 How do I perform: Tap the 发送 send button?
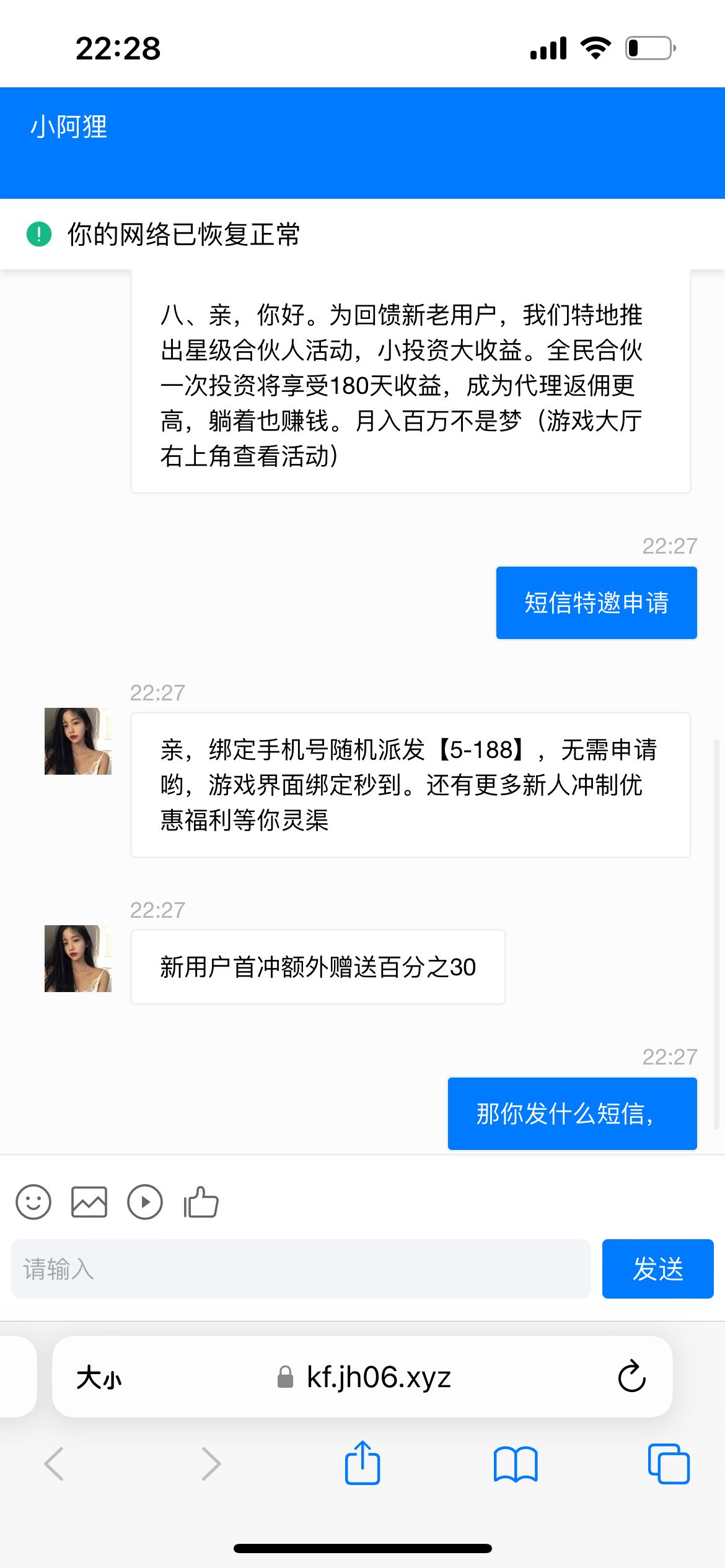657,1269
